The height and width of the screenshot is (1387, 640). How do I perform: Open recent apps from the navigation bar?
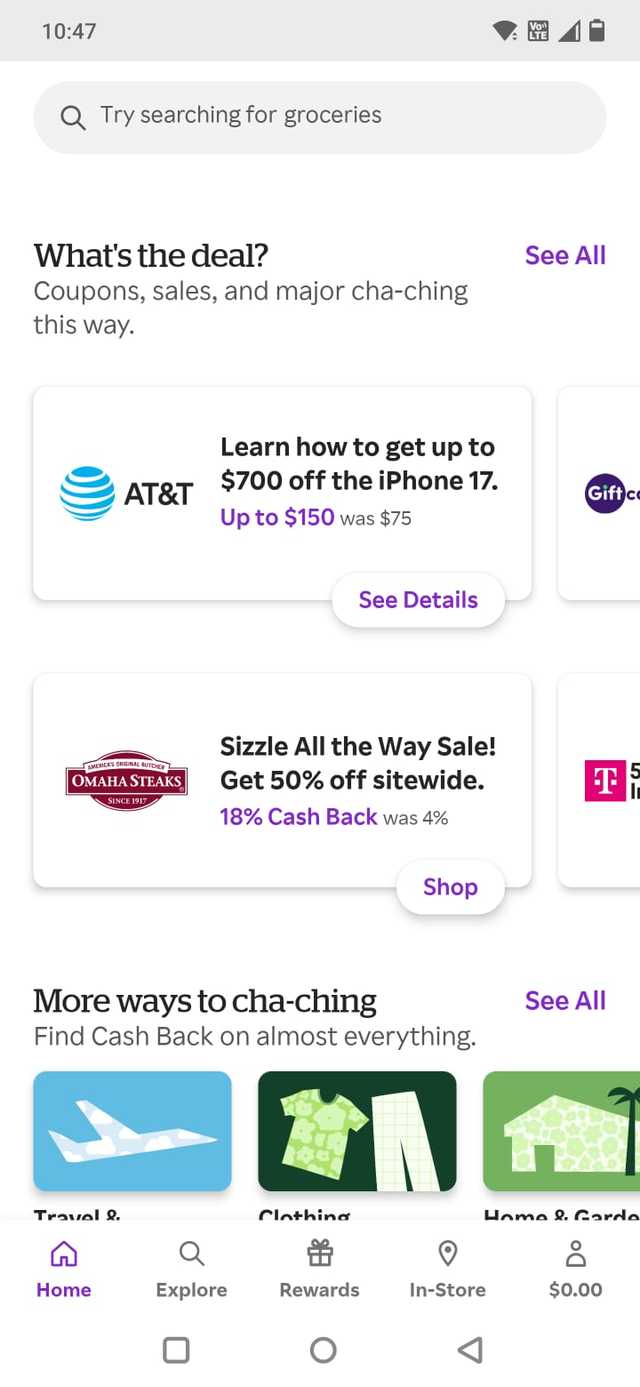(176, 1350)
